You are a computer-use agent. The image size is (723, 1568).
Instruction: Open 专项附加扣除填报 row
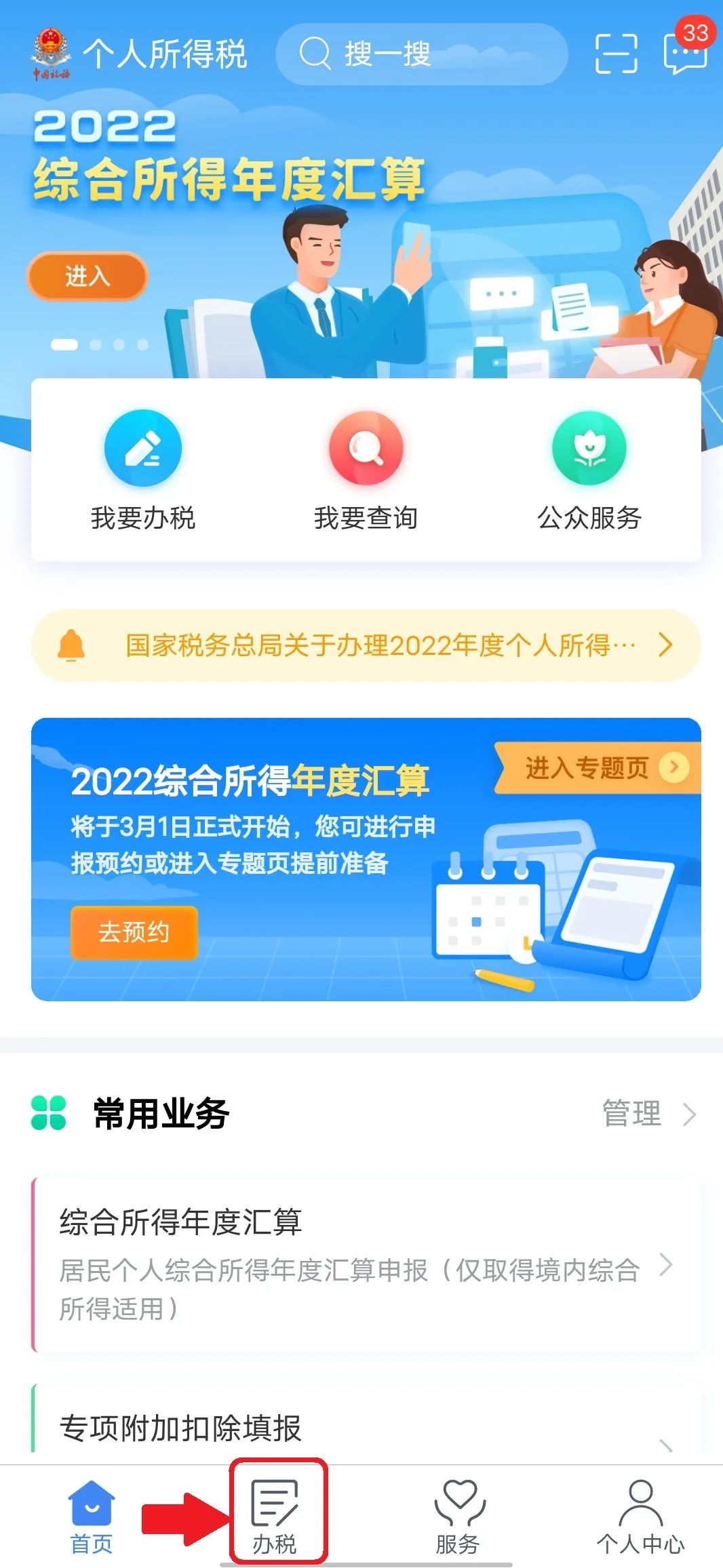tap(366, 1427)
